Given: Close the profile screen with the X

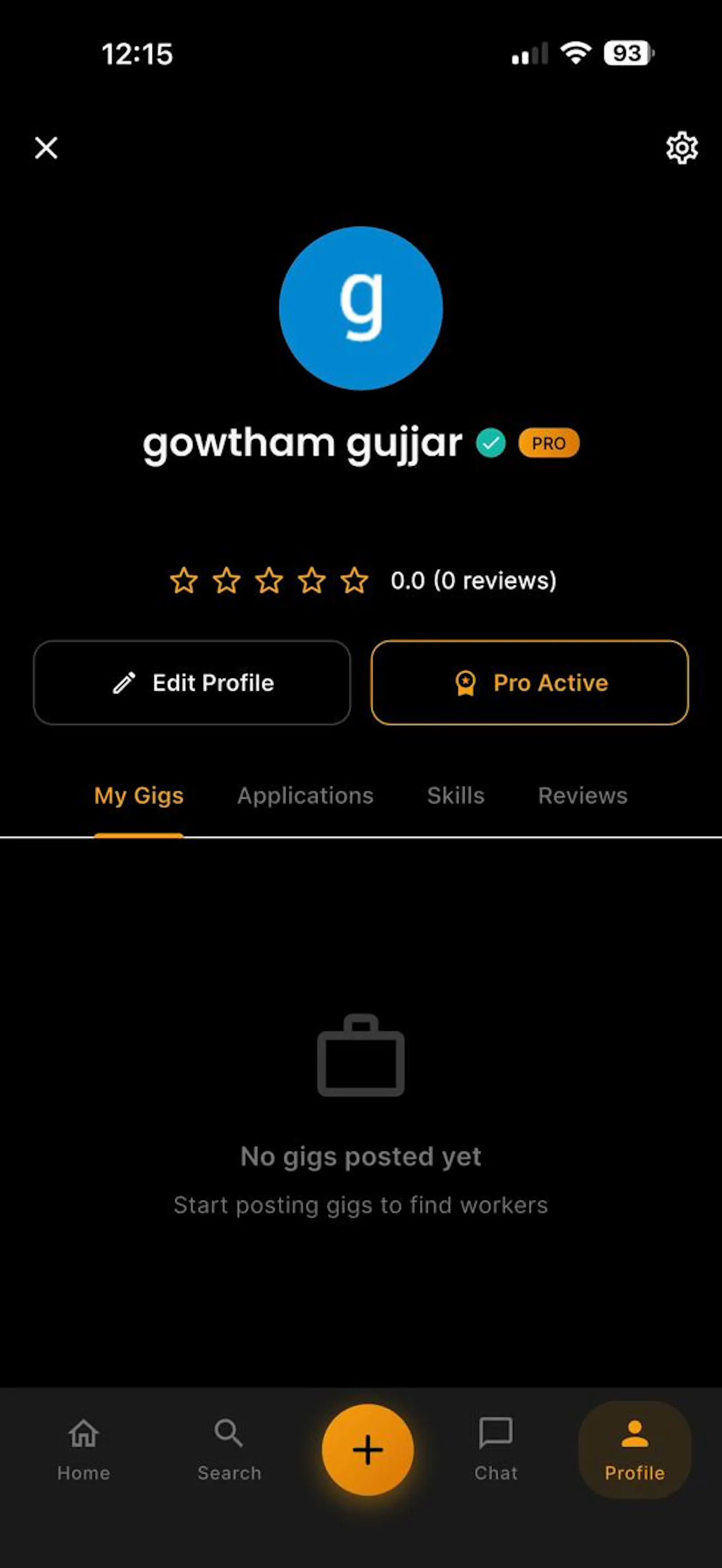Looking at the screenshot, I should coord(46,147).
